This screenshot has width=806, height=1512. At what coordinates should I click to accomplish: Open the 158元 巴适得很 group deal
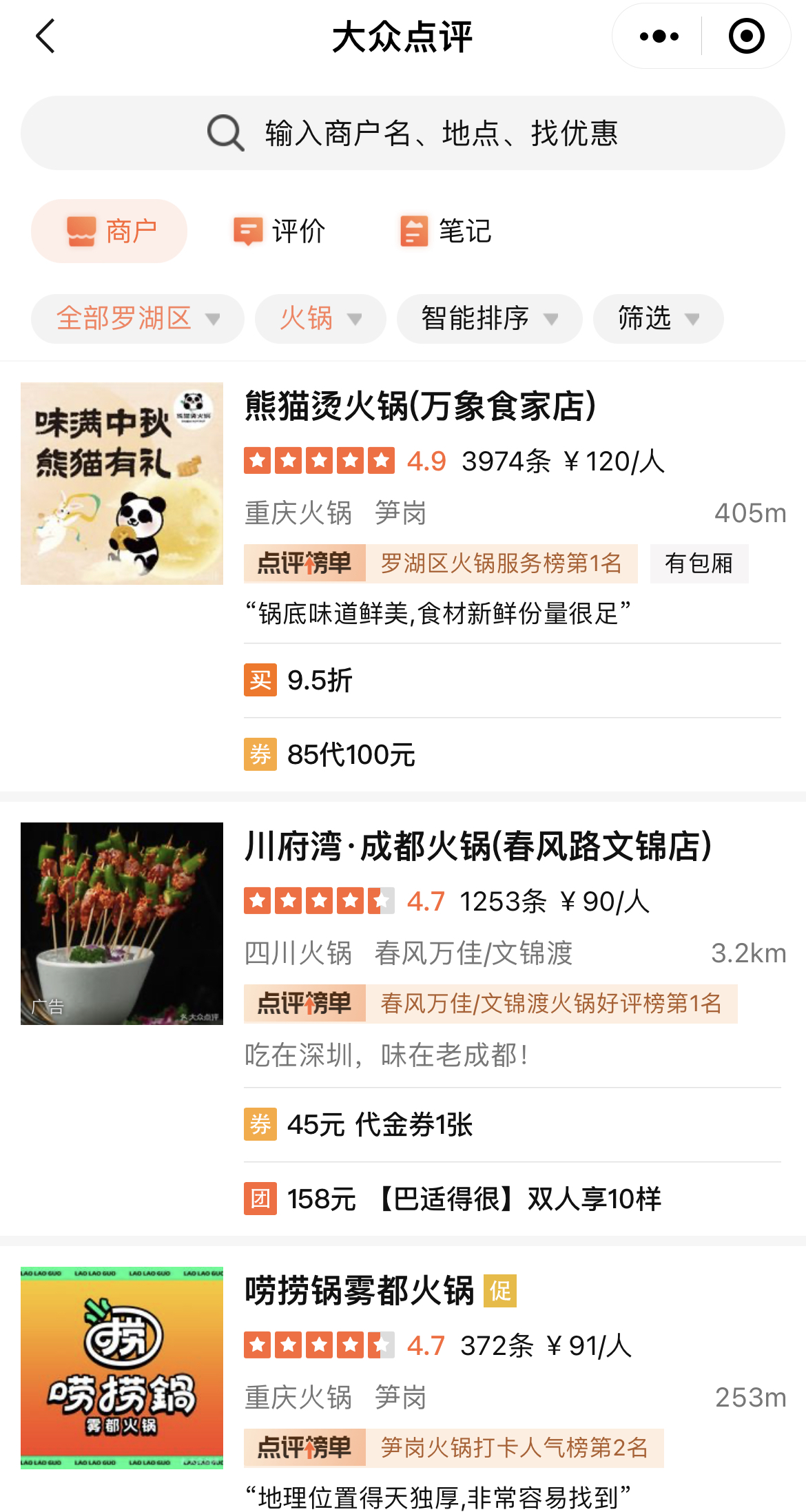[x=474, y=1199]
